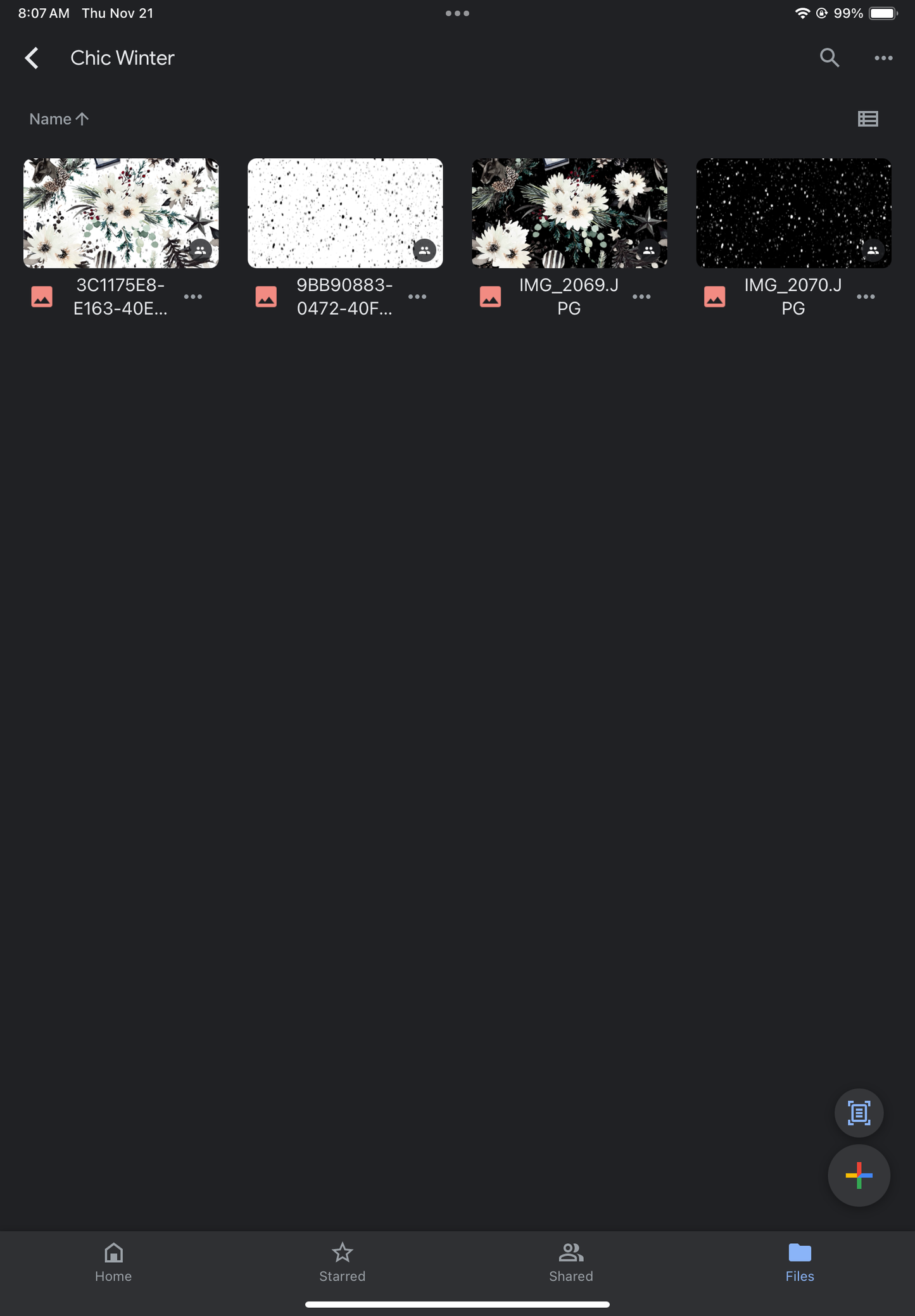Open more options for 3C1175E8 file

pos(193,297)
